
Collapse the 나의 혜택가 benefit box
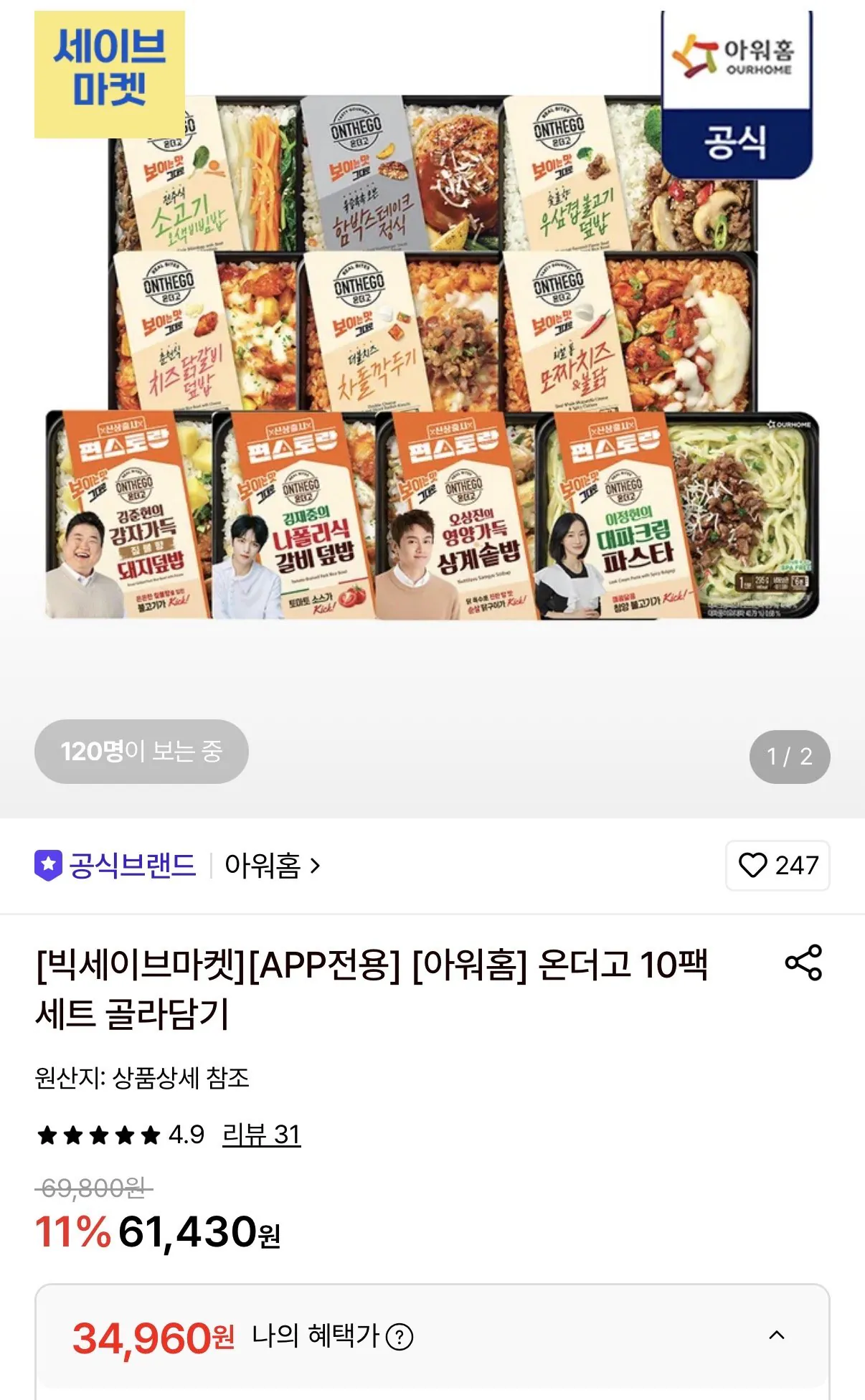click(777, 1335)
